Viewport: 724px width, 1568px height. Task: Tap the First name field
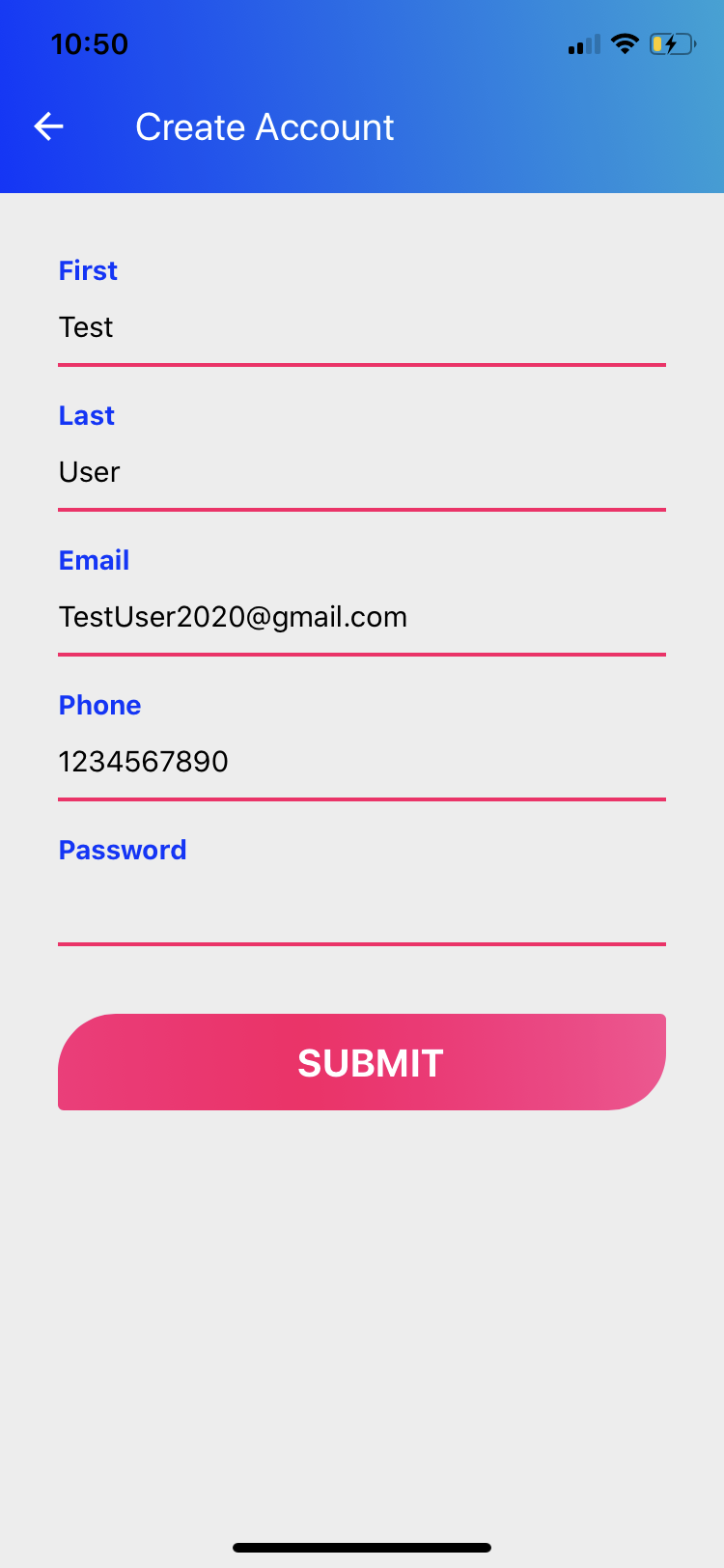(362, 327)
